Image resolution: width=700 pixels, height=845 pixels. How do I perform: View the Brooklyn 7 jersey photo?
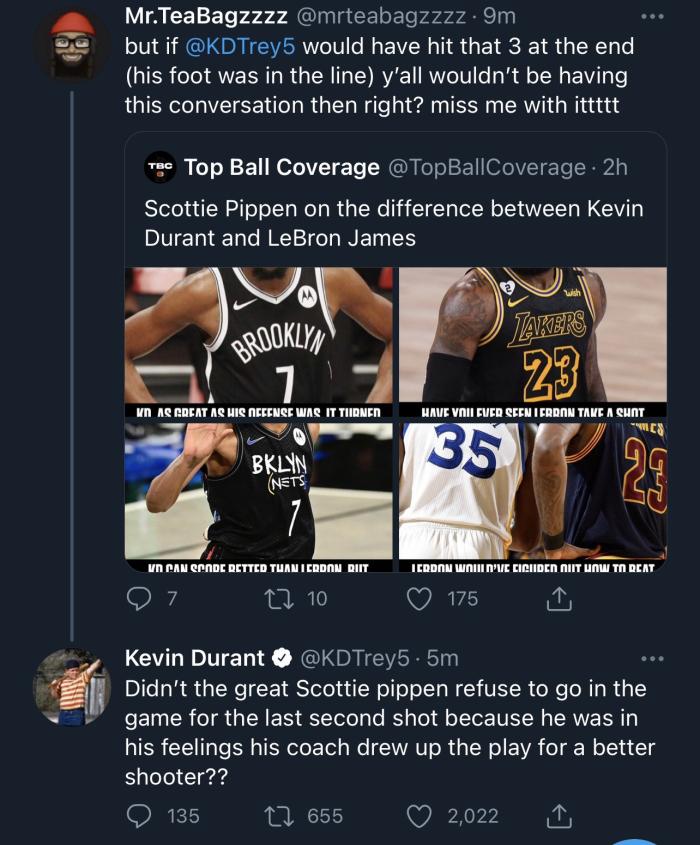(259, 340)
